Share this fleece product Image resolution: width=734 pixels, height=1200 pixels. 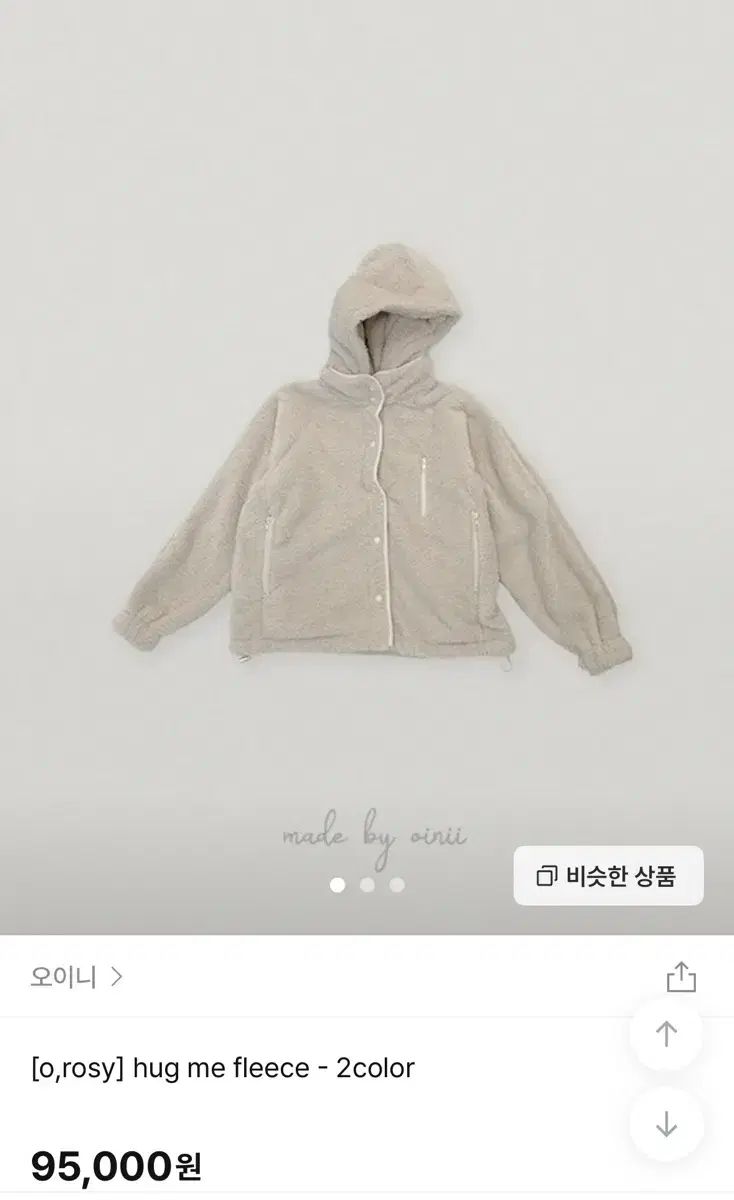[x=681, y=977]
